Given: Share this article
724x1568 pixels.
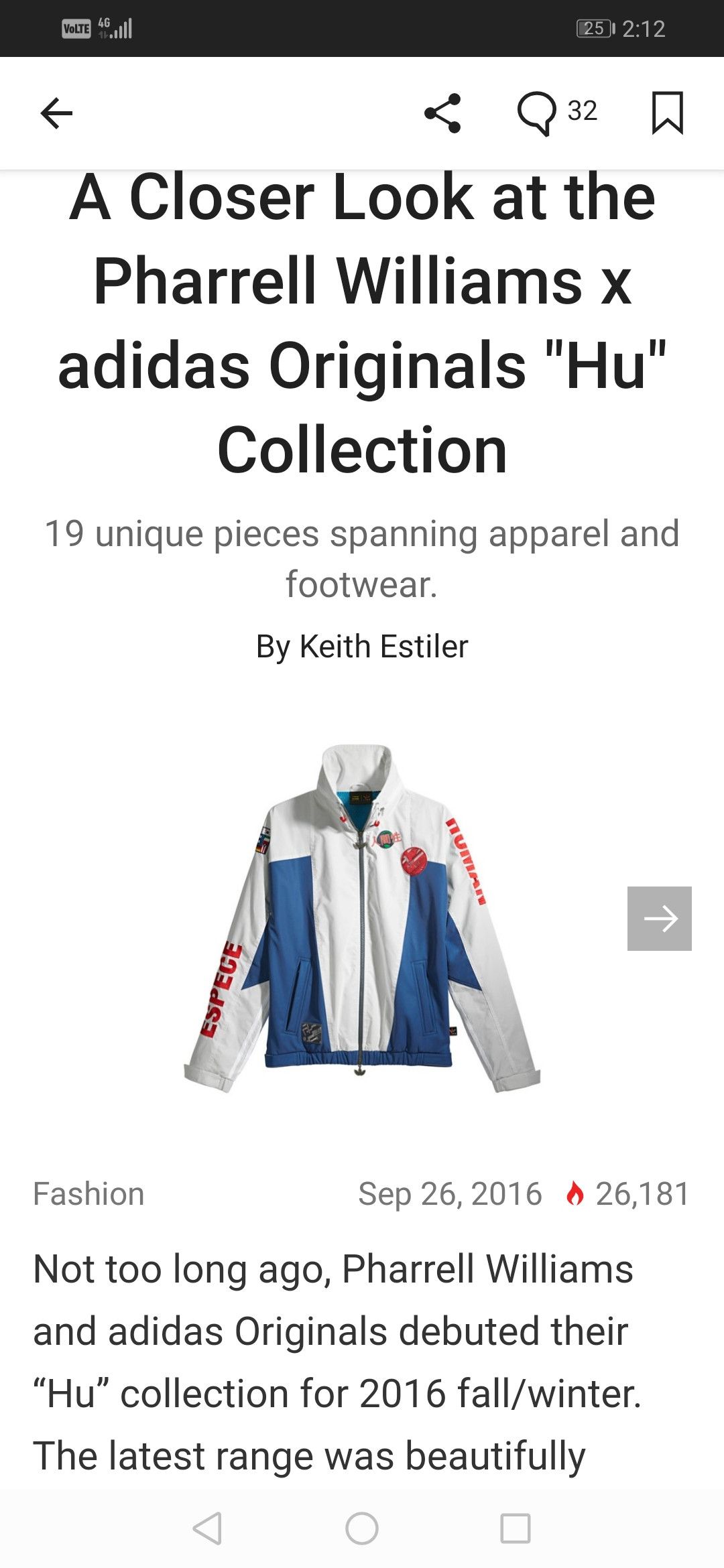Looking at the screenshot, I should pos(442,113).
